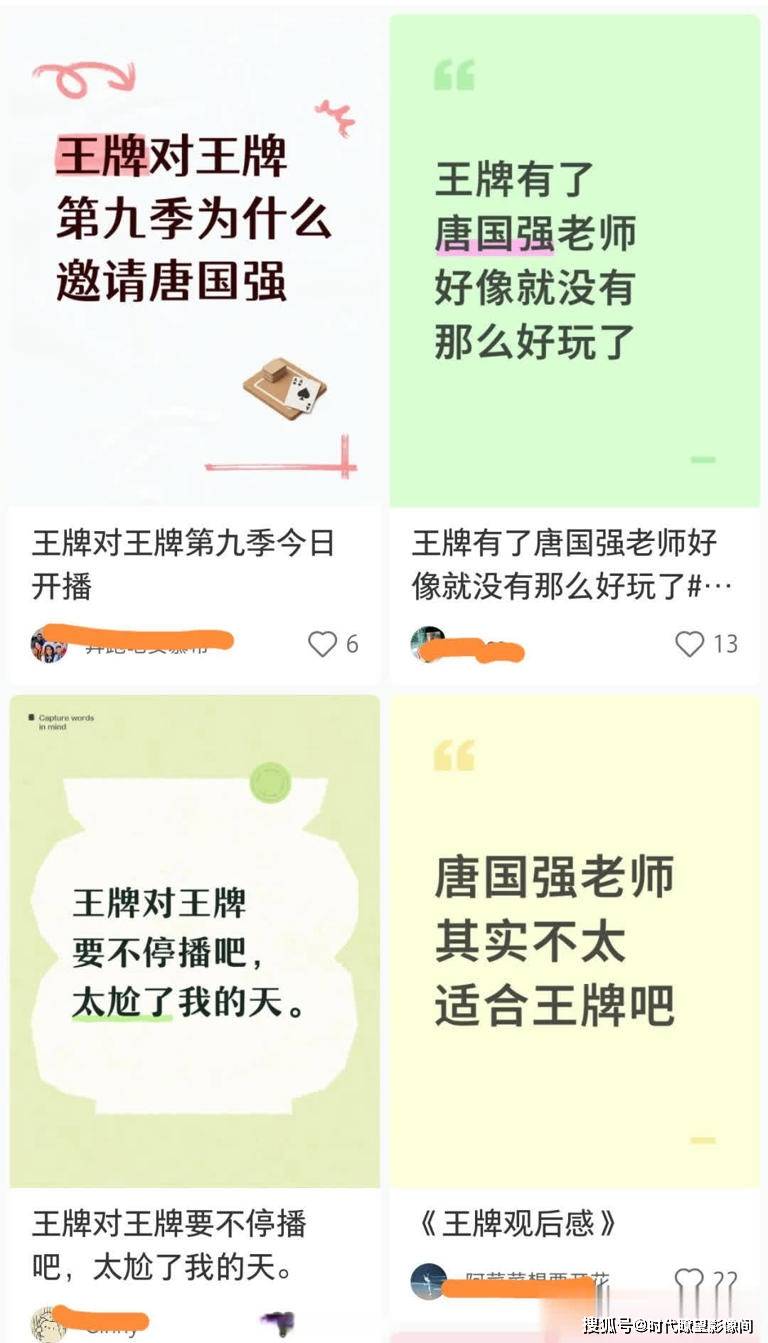Like the post 王牌对王牌第九季今日开播
Screen dimensions: 768x1343
click(x=322, y=644)
